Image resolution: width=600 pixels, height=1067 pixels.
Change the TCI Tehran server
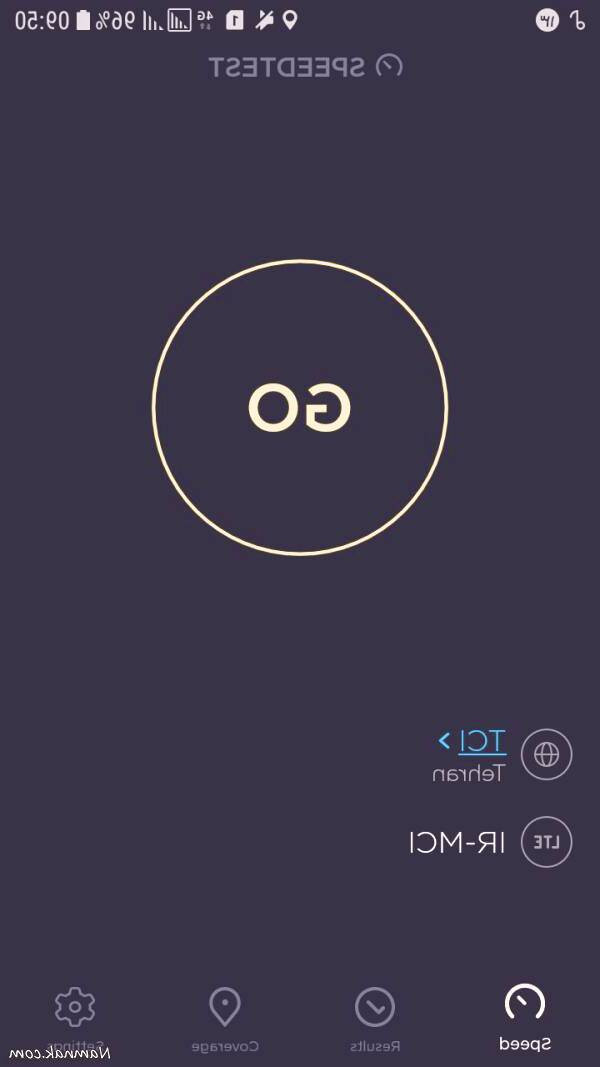(473, 742)
